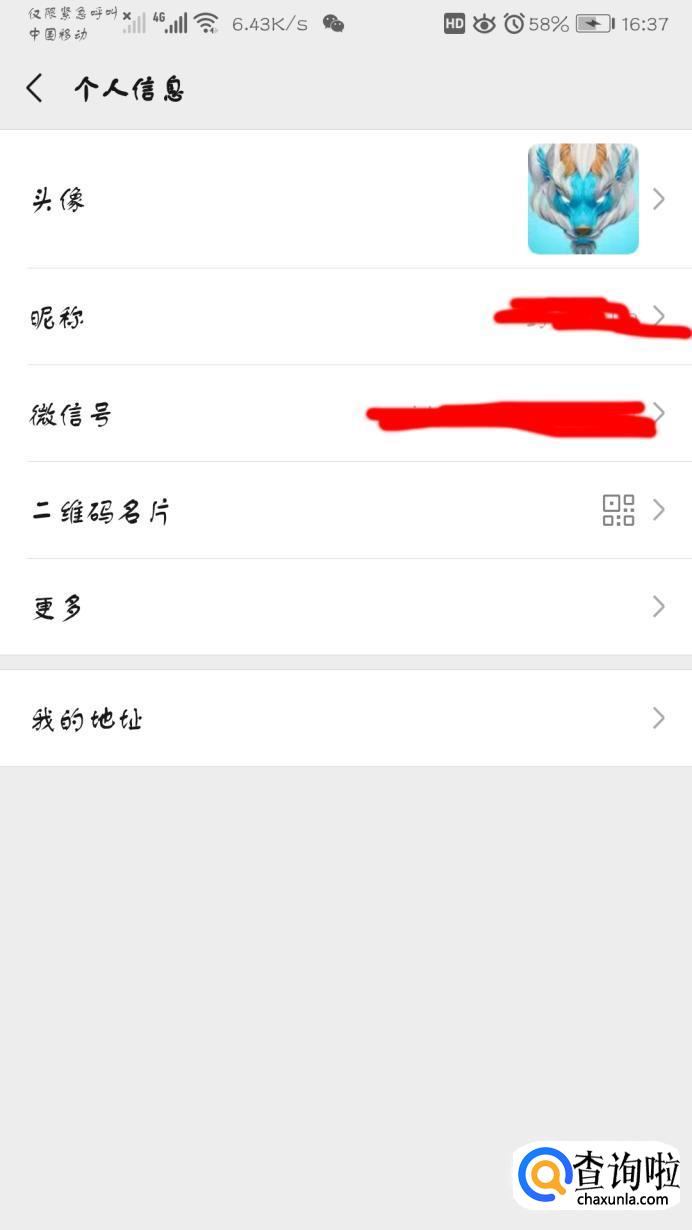View 二维码名片 QR code card

coord(346,511)
